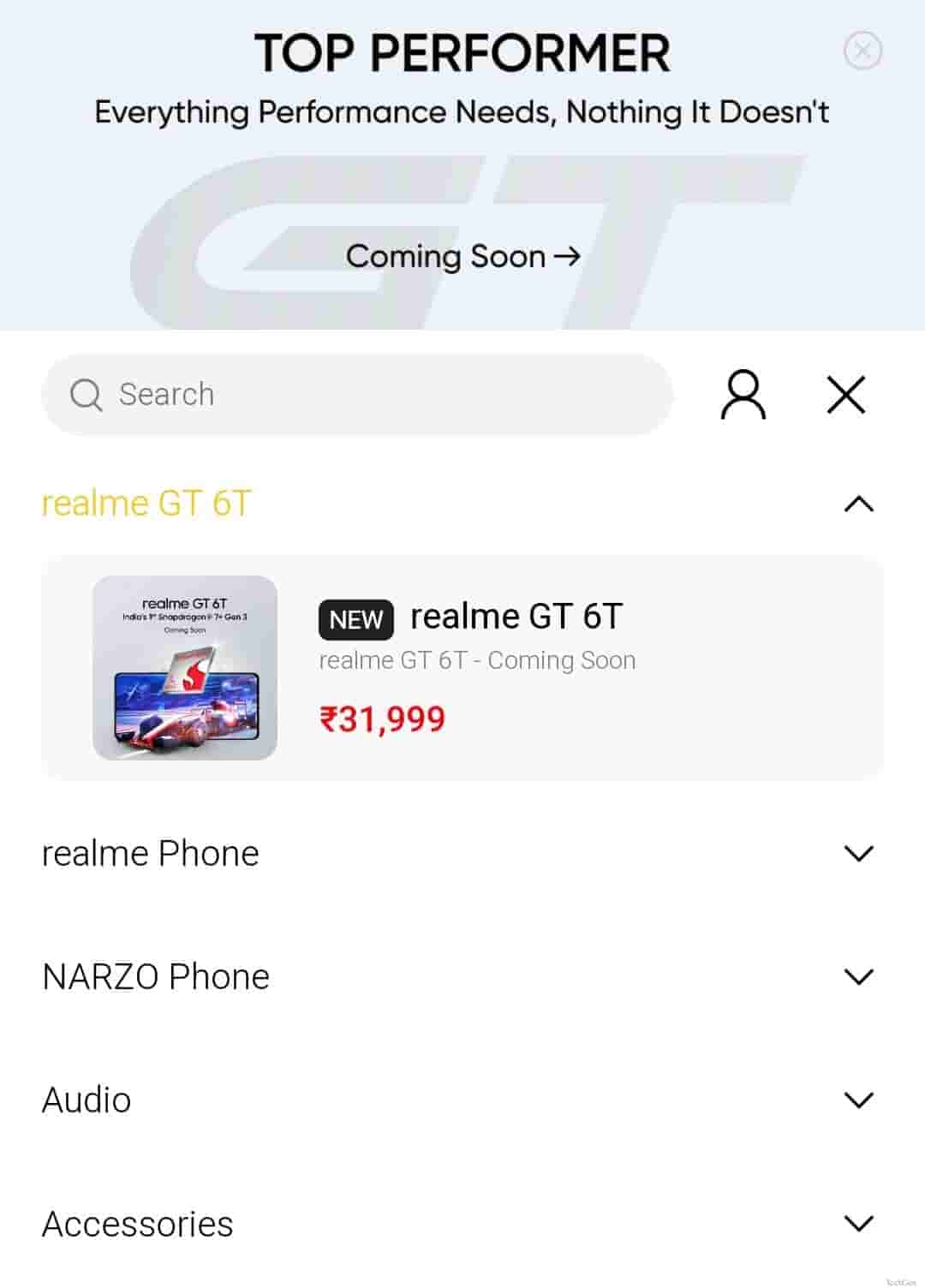Open the Coming Soon link
The image size is (925, 1288).
coord(462,256)
